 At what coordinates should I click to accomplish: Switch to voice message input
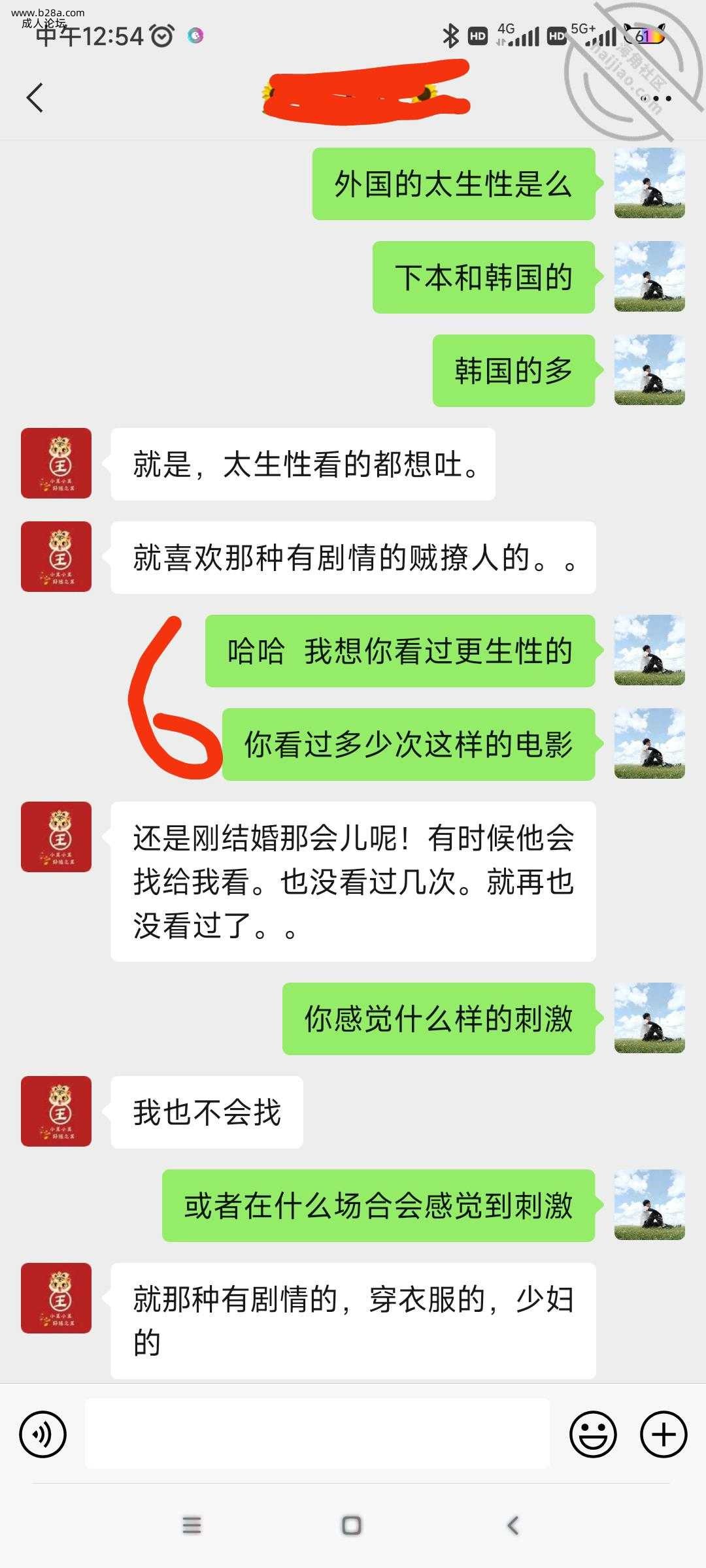point(43,1435)
